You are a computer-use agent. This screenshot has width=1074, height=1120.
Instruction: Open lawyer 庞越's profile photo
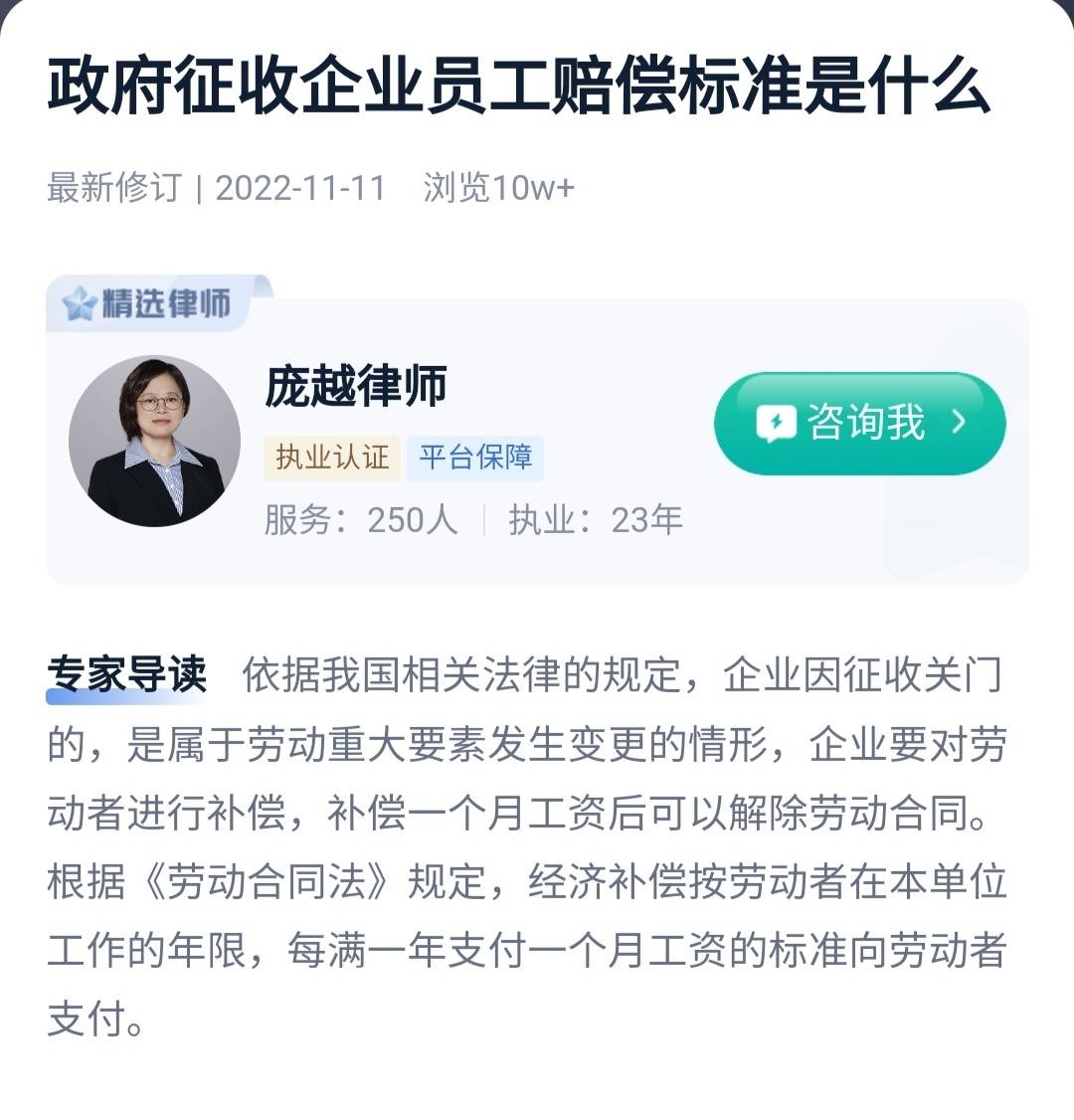(154, 441)
